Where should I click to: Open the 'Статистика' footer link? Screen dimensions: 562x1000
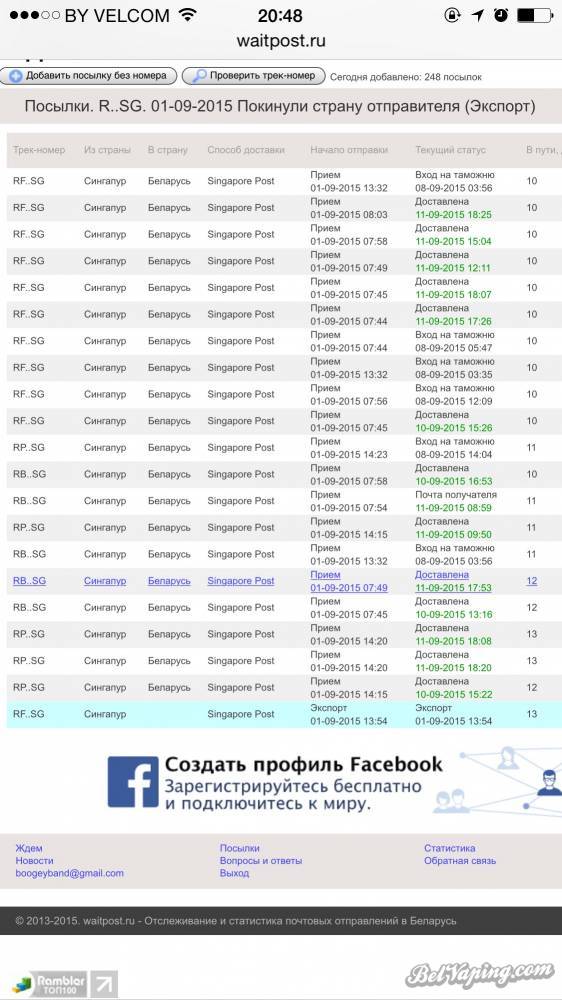pos(450,848)
